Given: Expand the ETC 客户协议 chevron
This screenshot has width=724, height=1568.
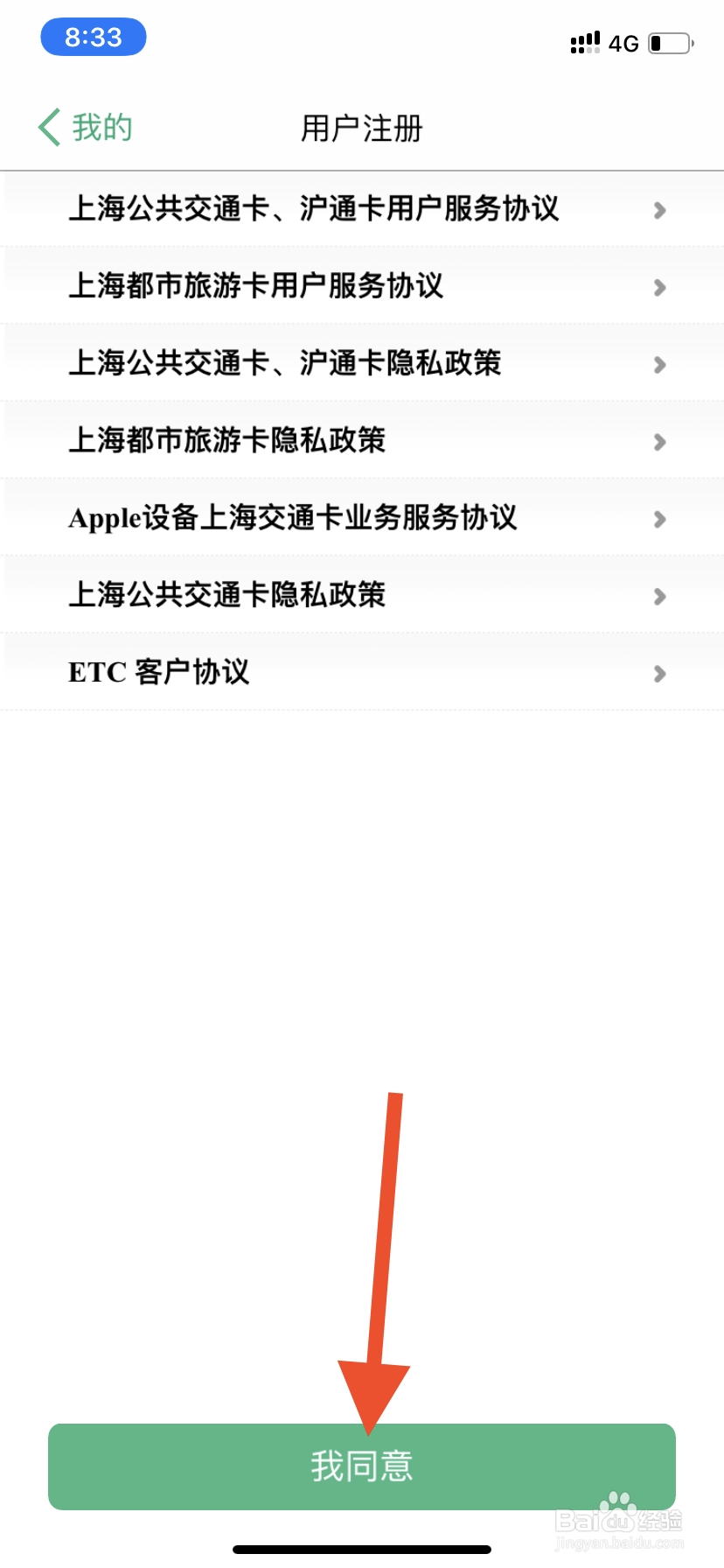Looking at the screenshot, I should 659,673.
